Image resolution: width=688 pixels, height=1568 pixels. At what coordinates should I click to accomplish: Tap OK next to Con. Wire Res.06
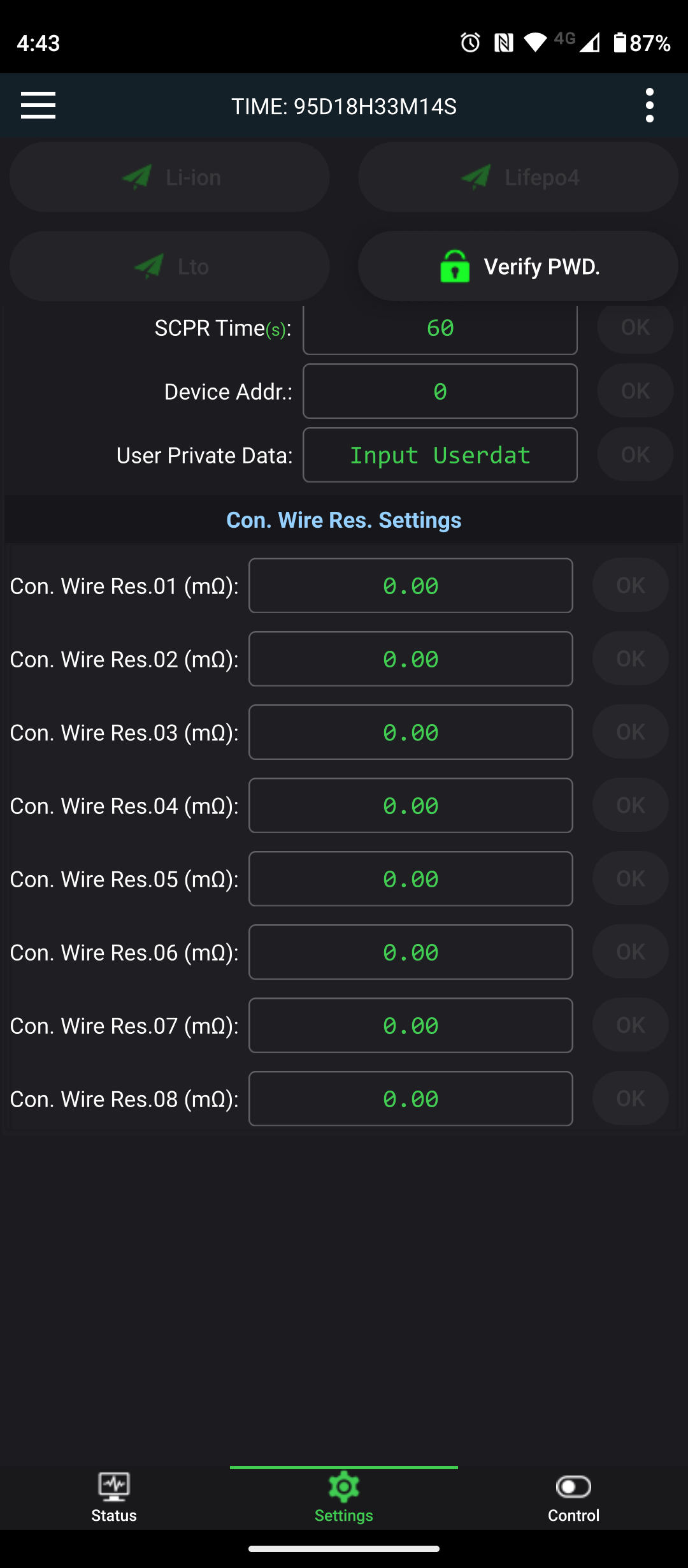pos(631,952)
